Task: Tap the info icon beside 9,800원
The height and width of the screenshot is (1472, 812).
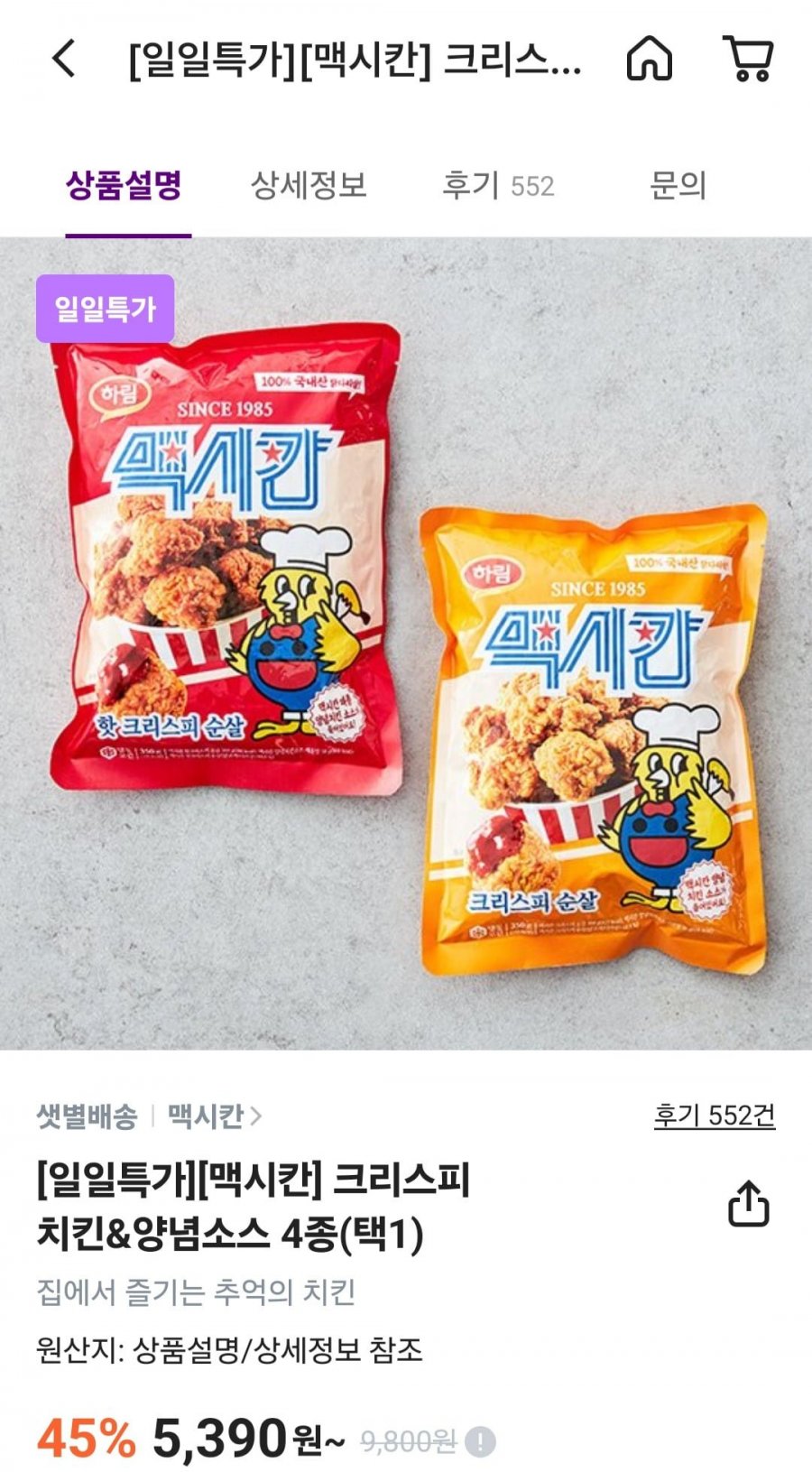Action: click(480, 1440)
